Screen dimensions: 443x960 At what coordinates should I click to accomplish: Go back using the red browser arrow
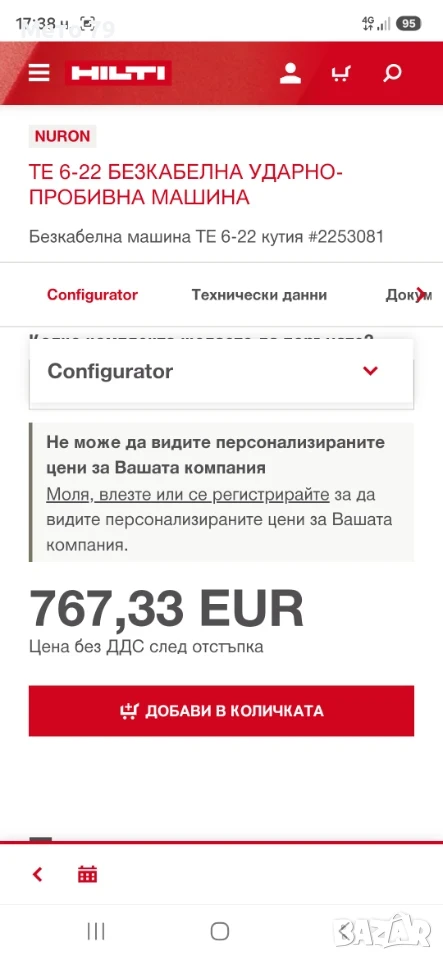tap(37, 874)
